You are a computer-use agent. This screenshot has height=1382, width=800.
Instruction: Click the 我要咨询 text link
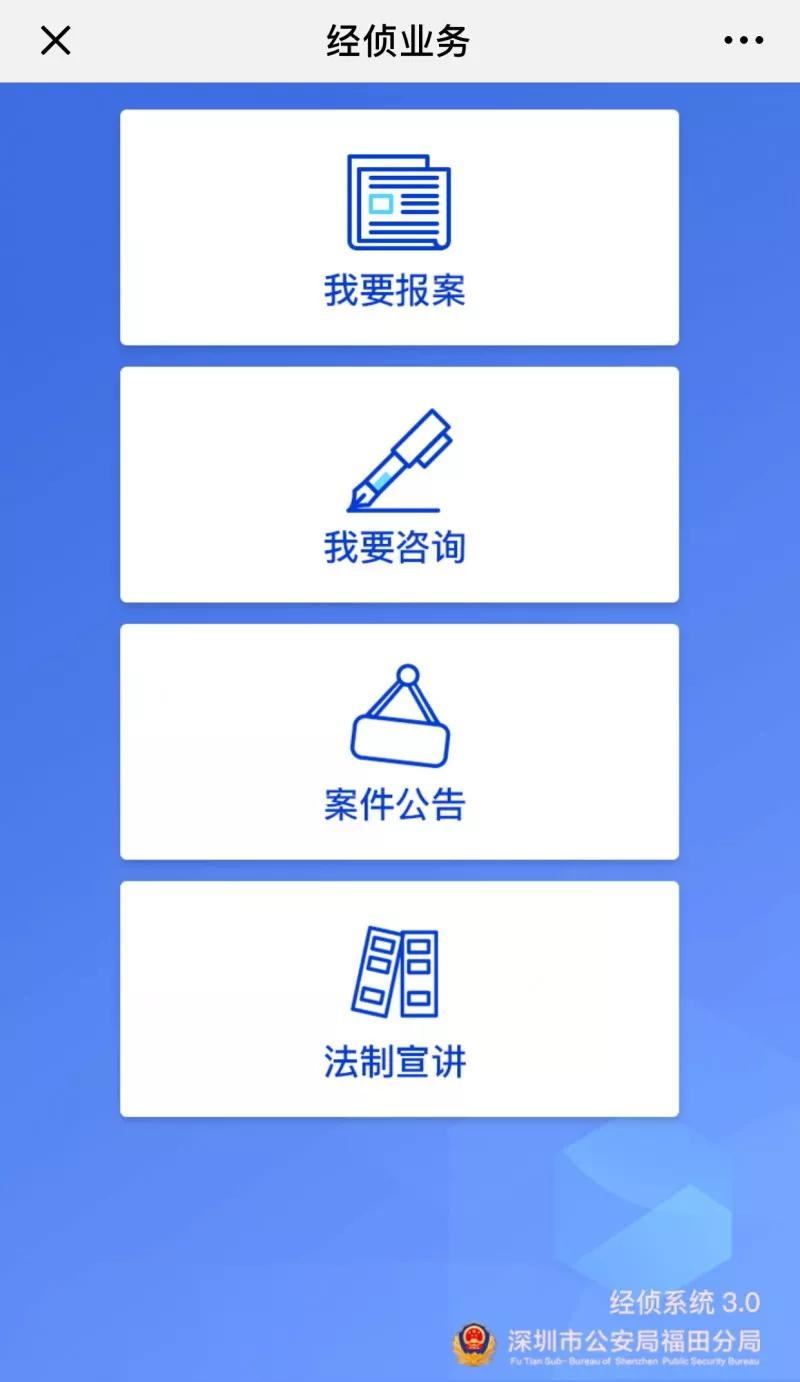pos(398,548)
